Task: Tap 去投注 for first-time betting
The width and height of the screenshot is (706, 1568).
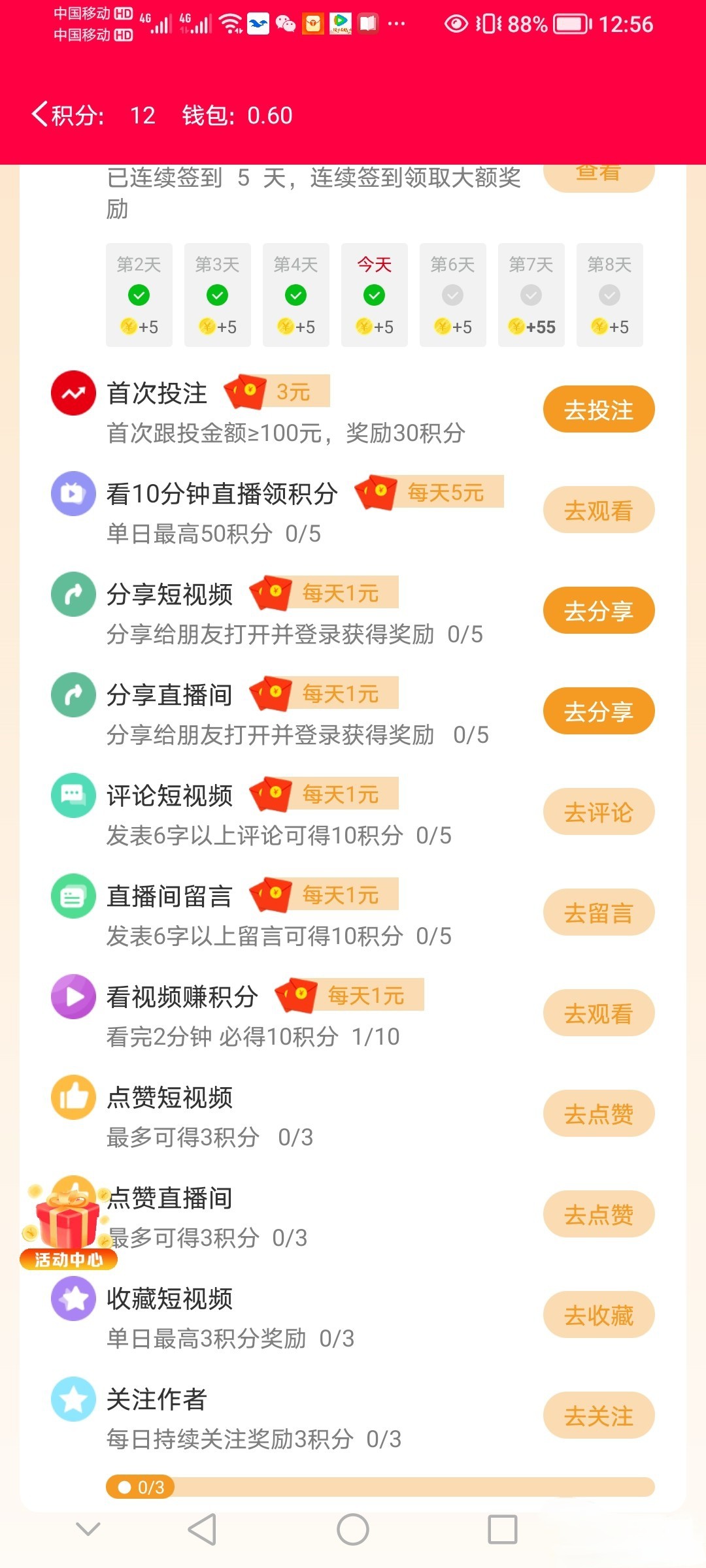Action: coord(598,410)
